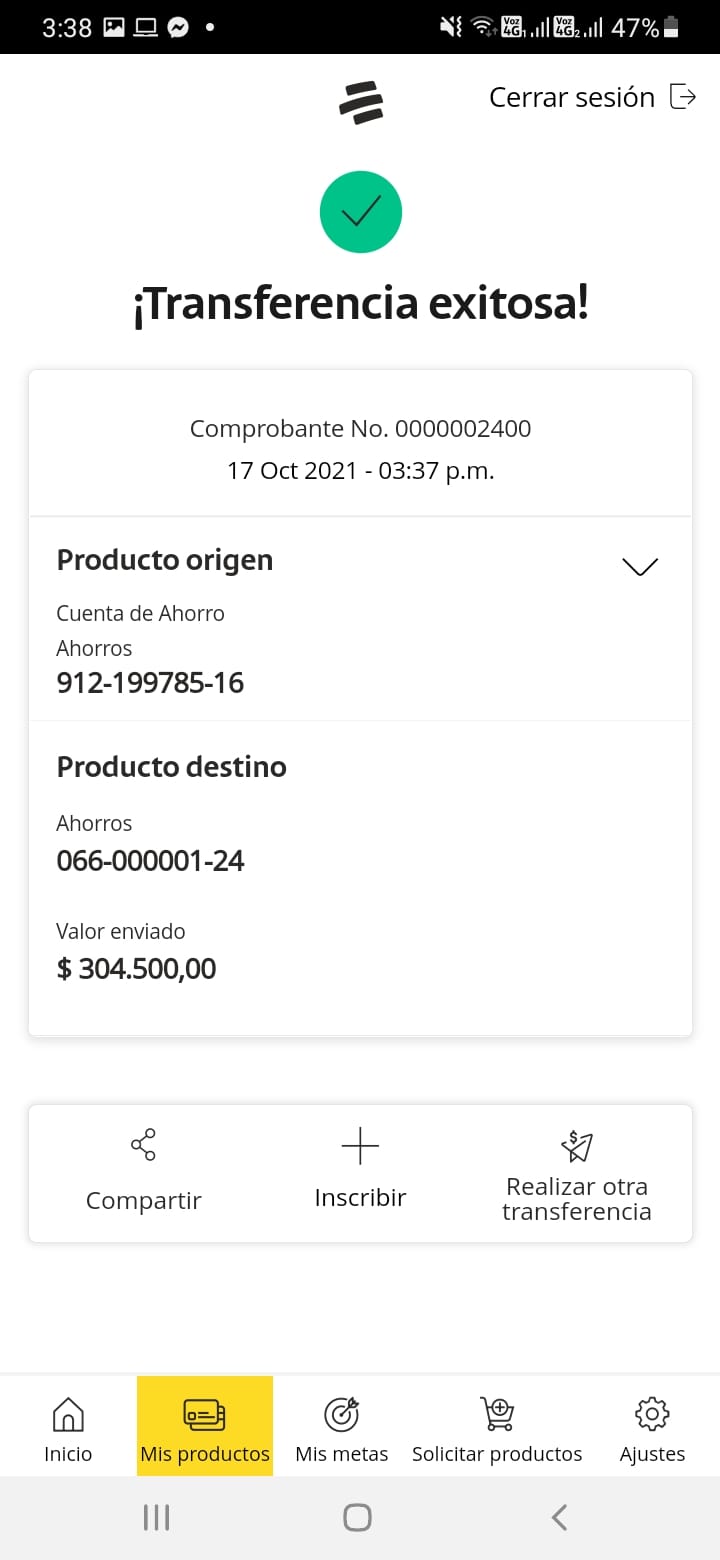Switch to the Mis metas tab

(x=342, y=1430)
